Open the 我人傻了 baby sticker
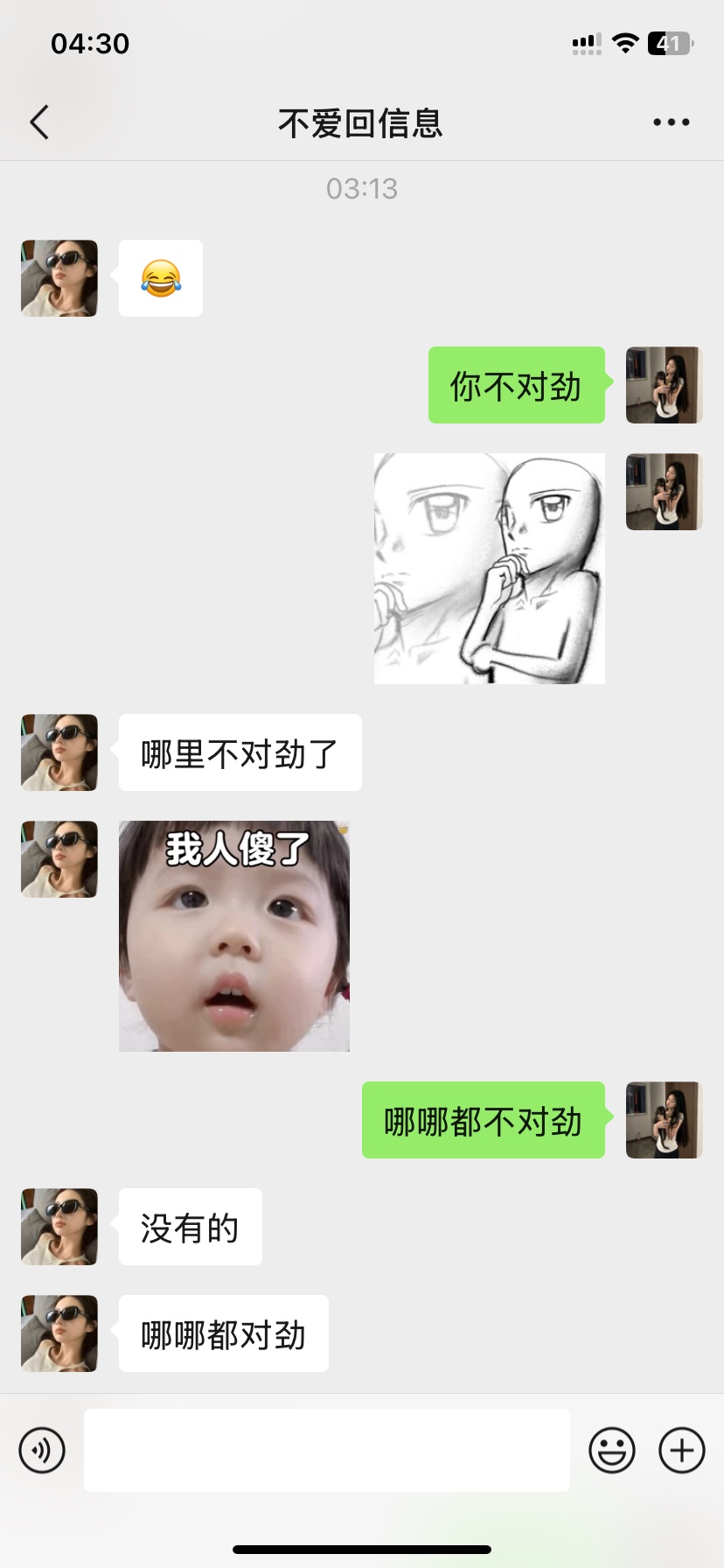This screenshot has width=724, height=1568. tap(234, 935)
